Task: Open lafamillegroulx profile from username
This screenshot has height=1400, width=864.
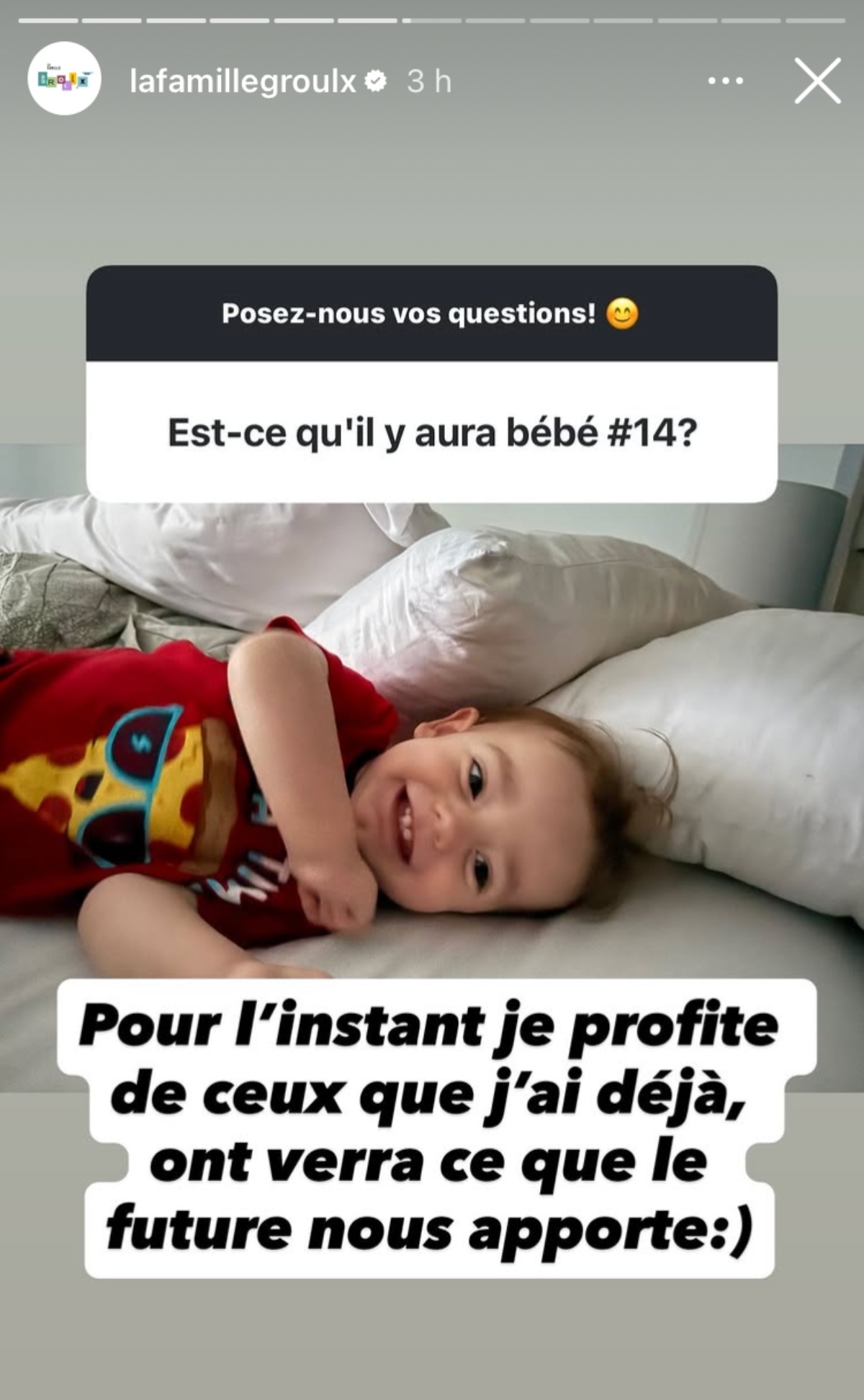Action: 243,81
